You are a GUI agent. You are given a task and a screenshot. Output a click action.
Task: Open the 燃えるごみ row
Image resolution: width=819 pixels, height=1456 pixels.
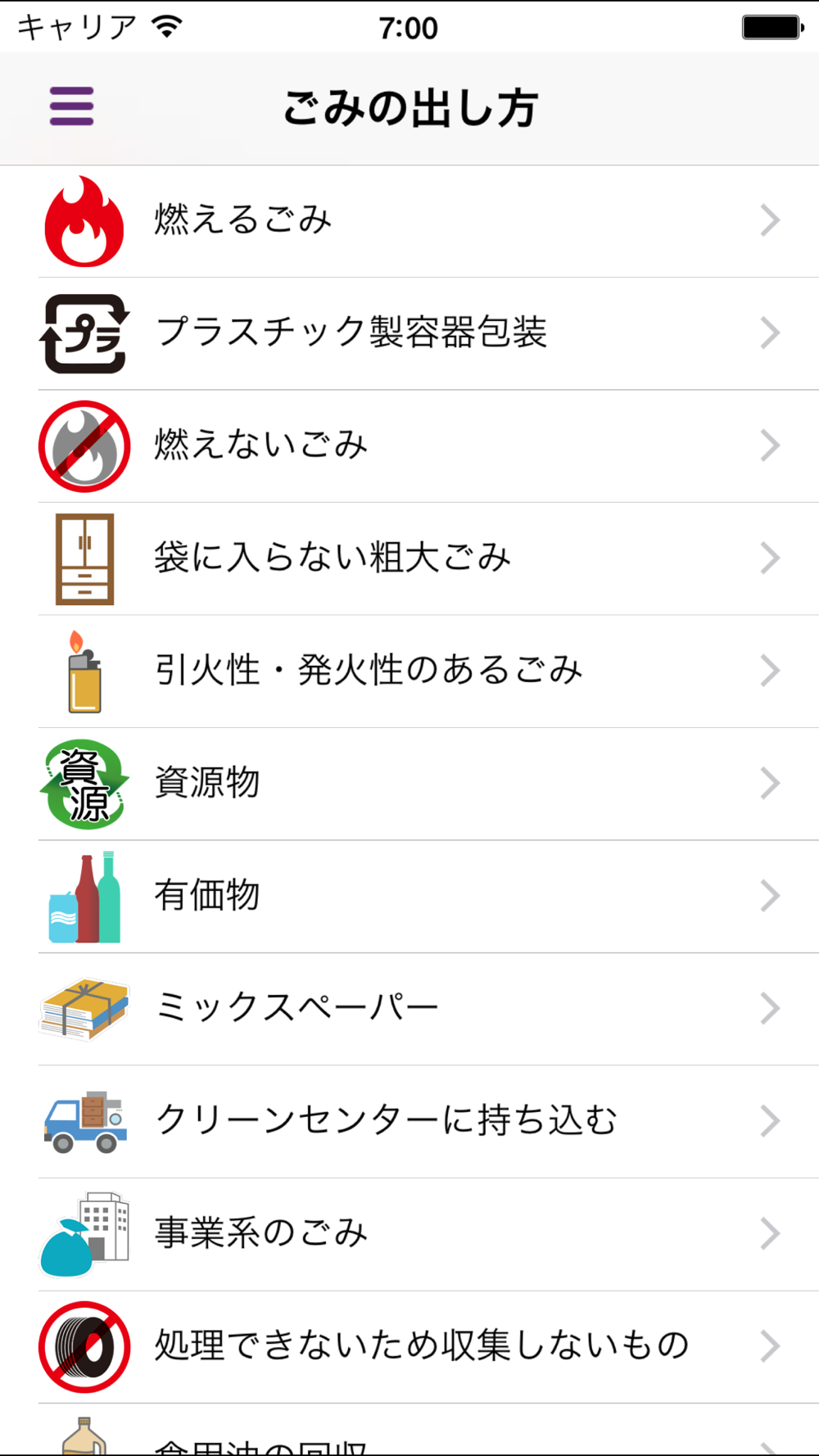point(409,221)
